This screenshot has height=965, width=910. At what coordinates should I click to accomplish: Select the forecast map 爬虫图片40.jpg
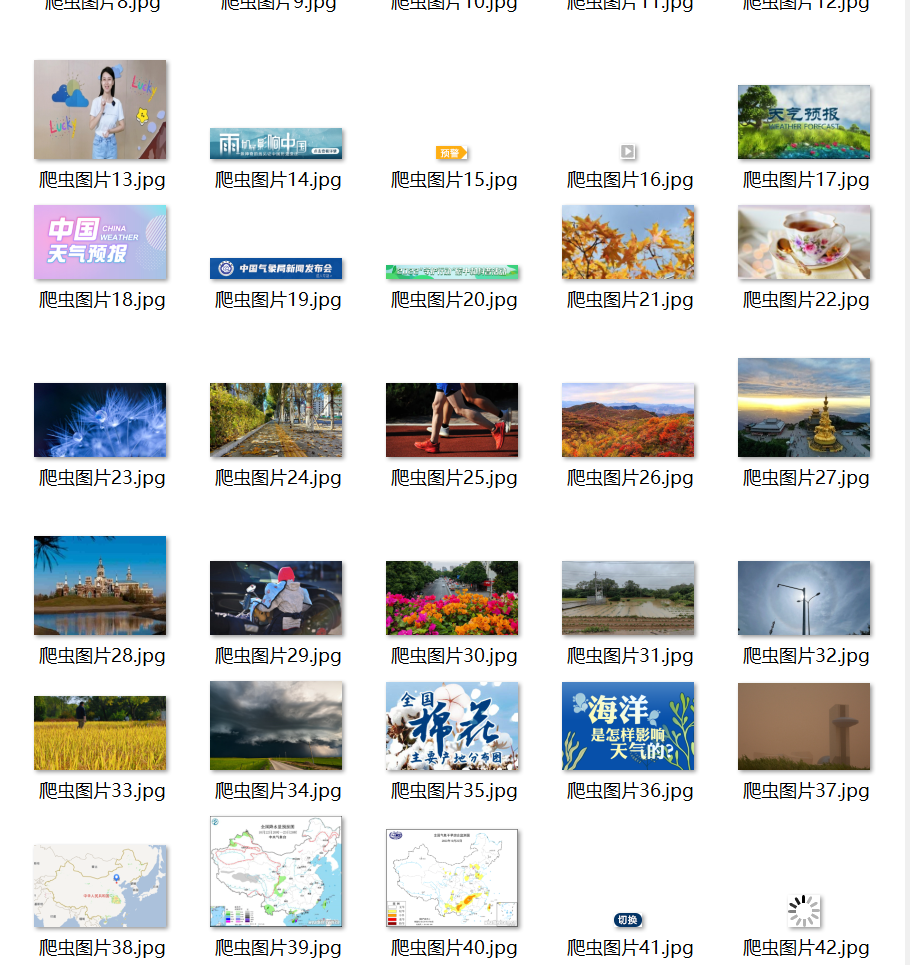point(452,878)
